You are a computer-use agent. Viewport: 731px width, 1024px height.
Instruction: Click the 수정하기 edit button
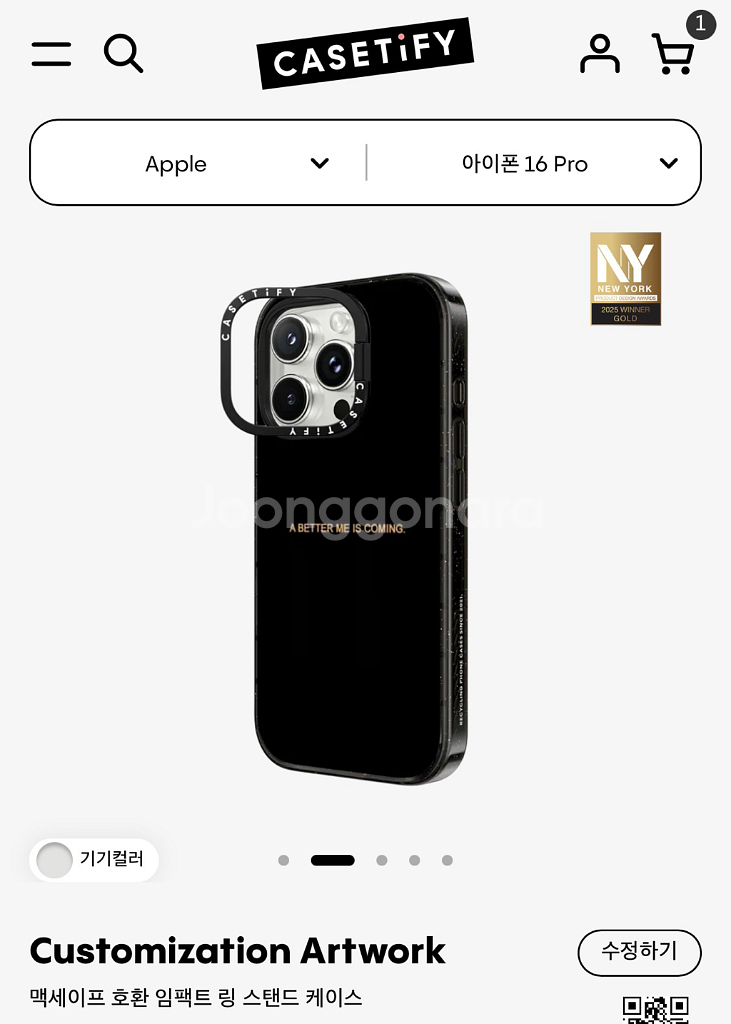tap(639, 952)
